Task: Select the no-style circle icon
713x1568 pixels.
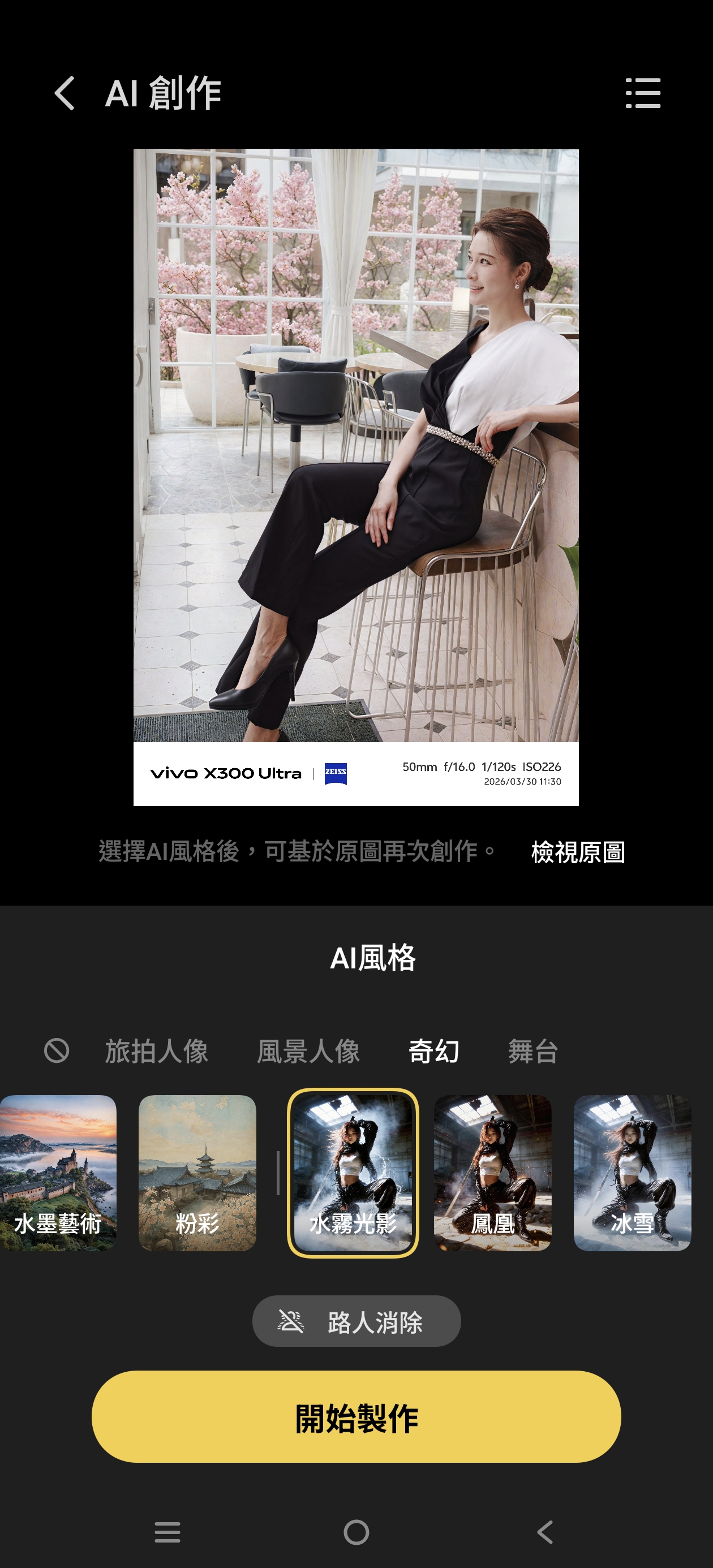Action: [57, 1050]
